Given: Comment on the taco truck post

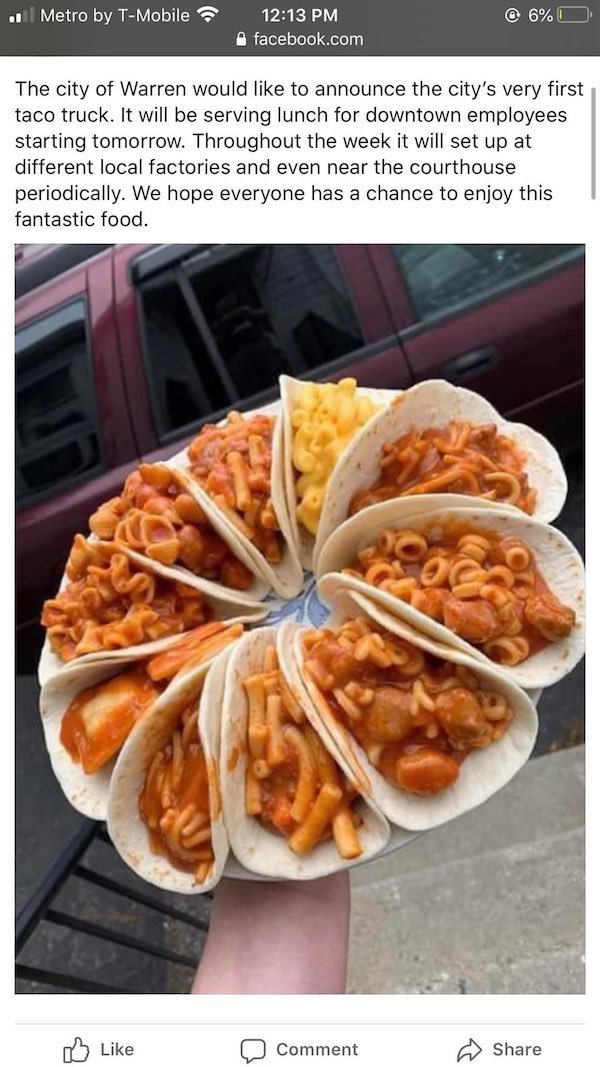Looking at the screenshot, I should point(298,1049).
